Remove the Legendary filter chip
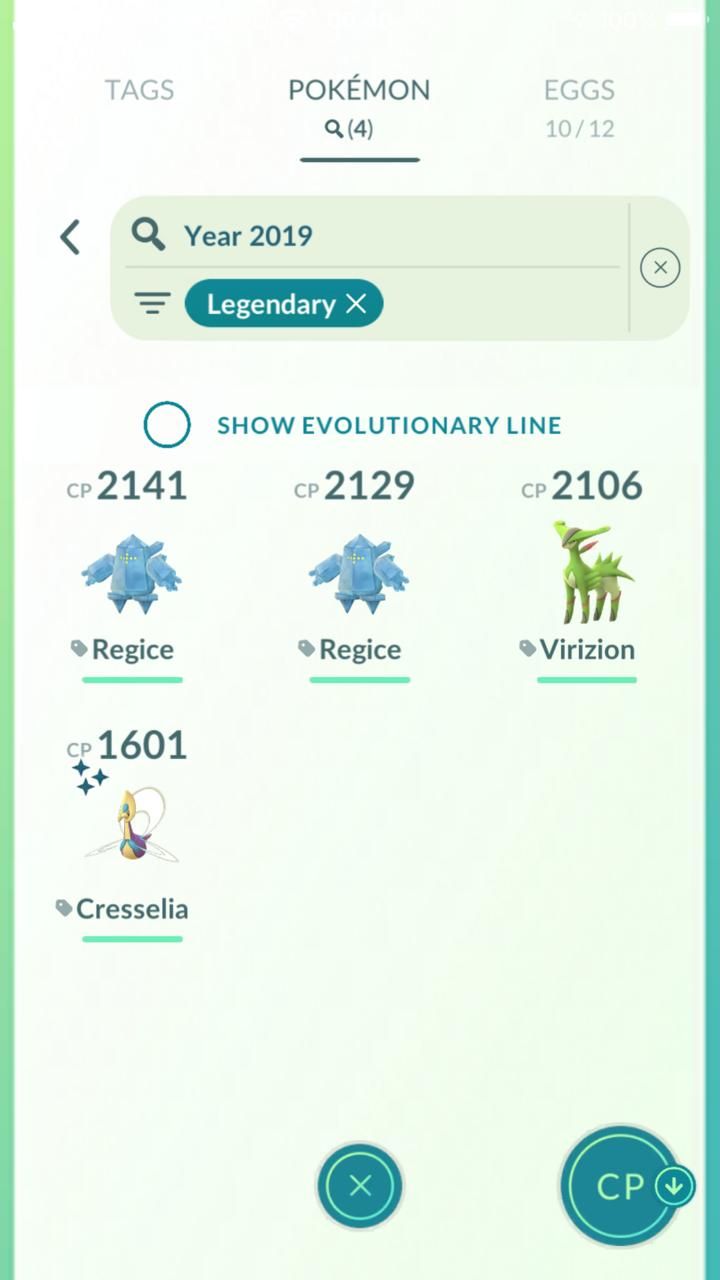The width and height of the screenshot is (720, 1280). coord(356,304)
